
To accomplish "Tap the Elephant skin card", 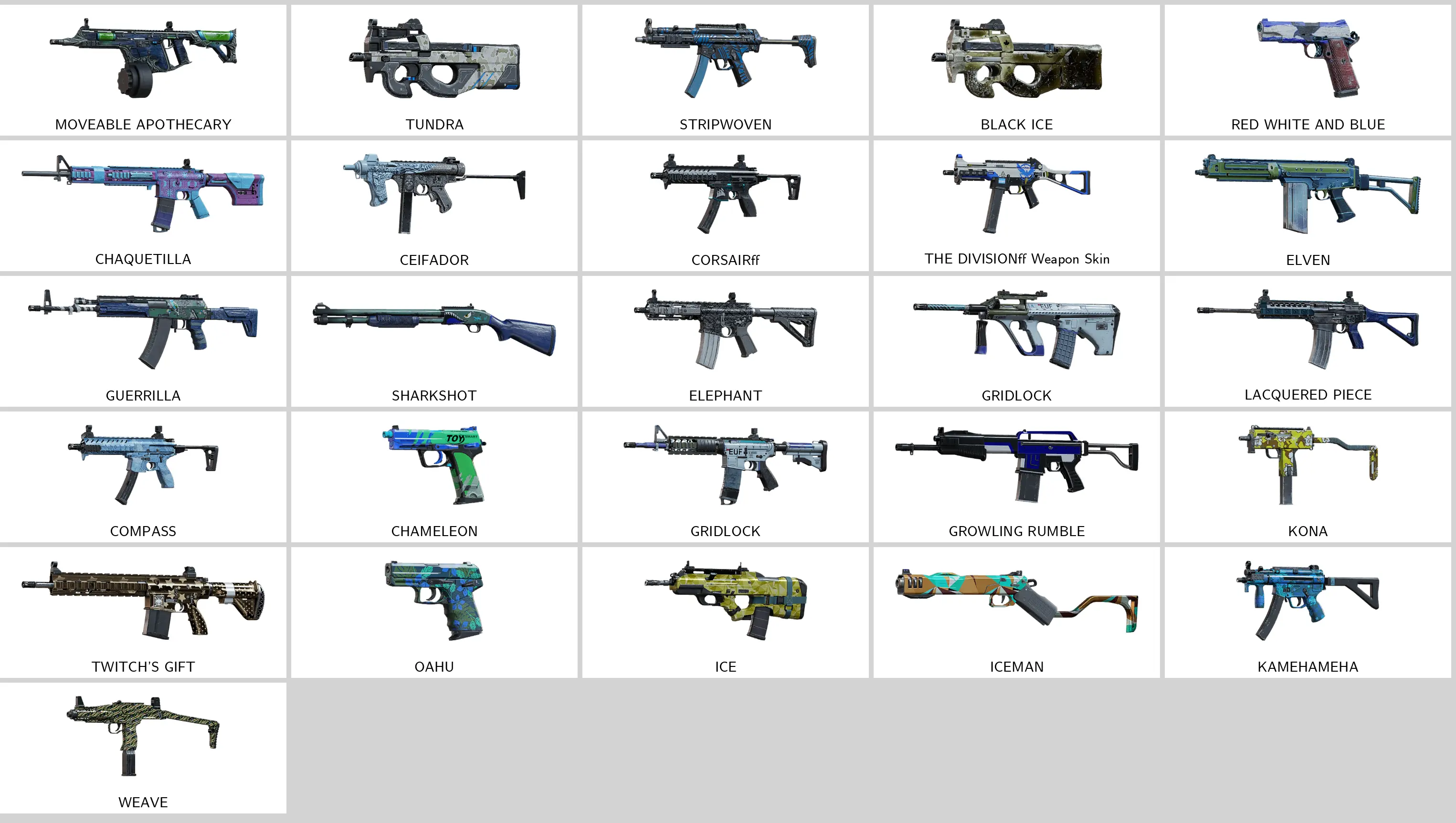I will click(x=725, y=341).
